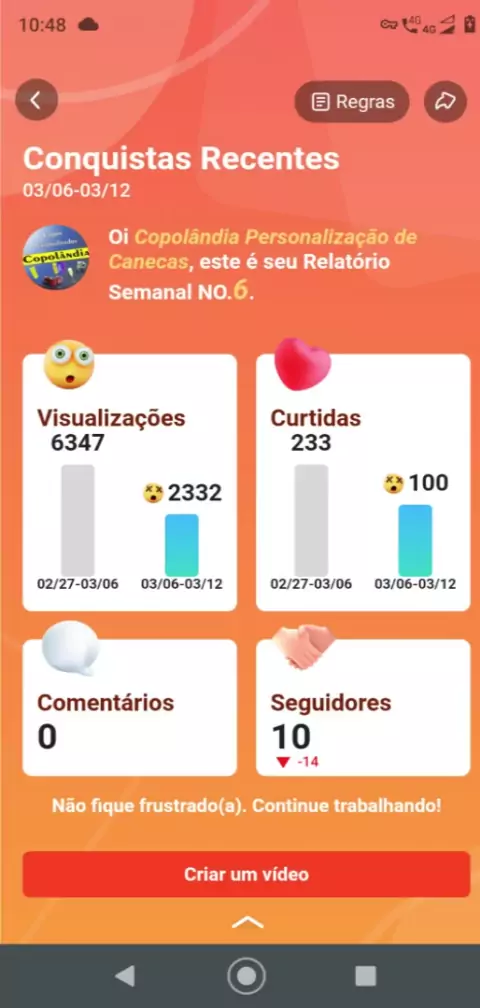The width and height of the screenshot is (480, 1008).
Task: Open recent apps from the navigation bar
Action: (366, 976)
